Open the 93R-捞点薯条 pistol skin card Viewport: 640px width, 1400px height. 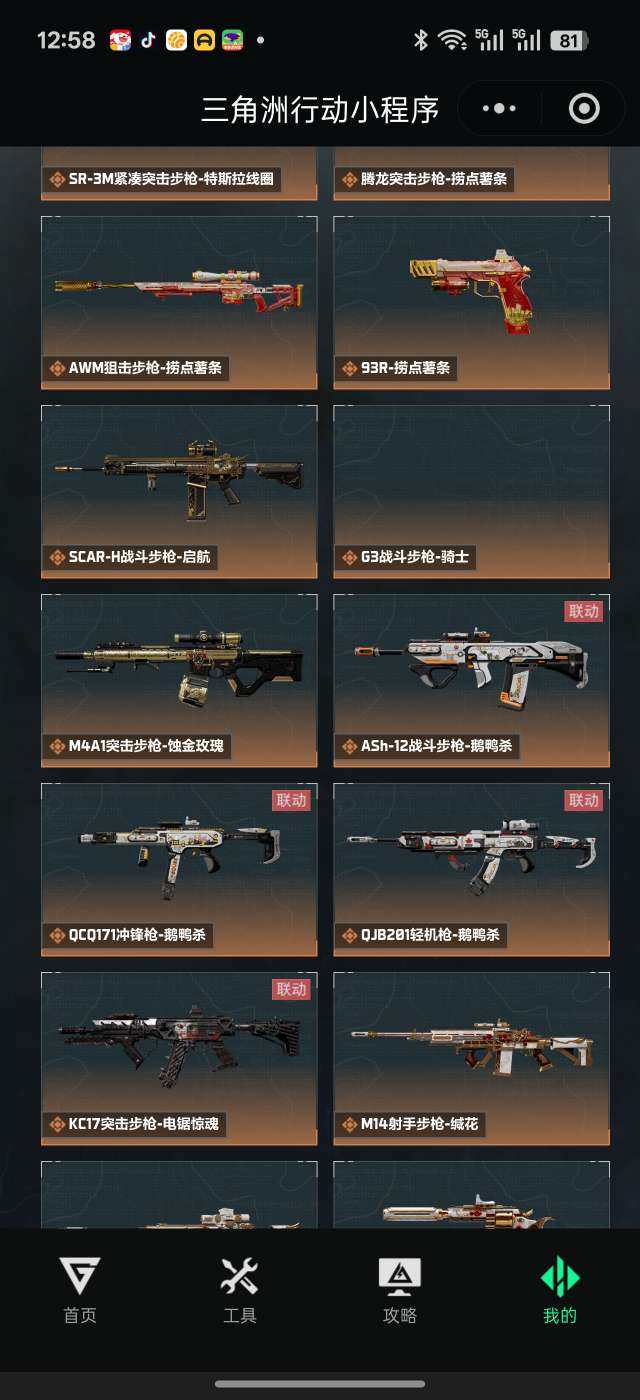[x=471, y=302]
